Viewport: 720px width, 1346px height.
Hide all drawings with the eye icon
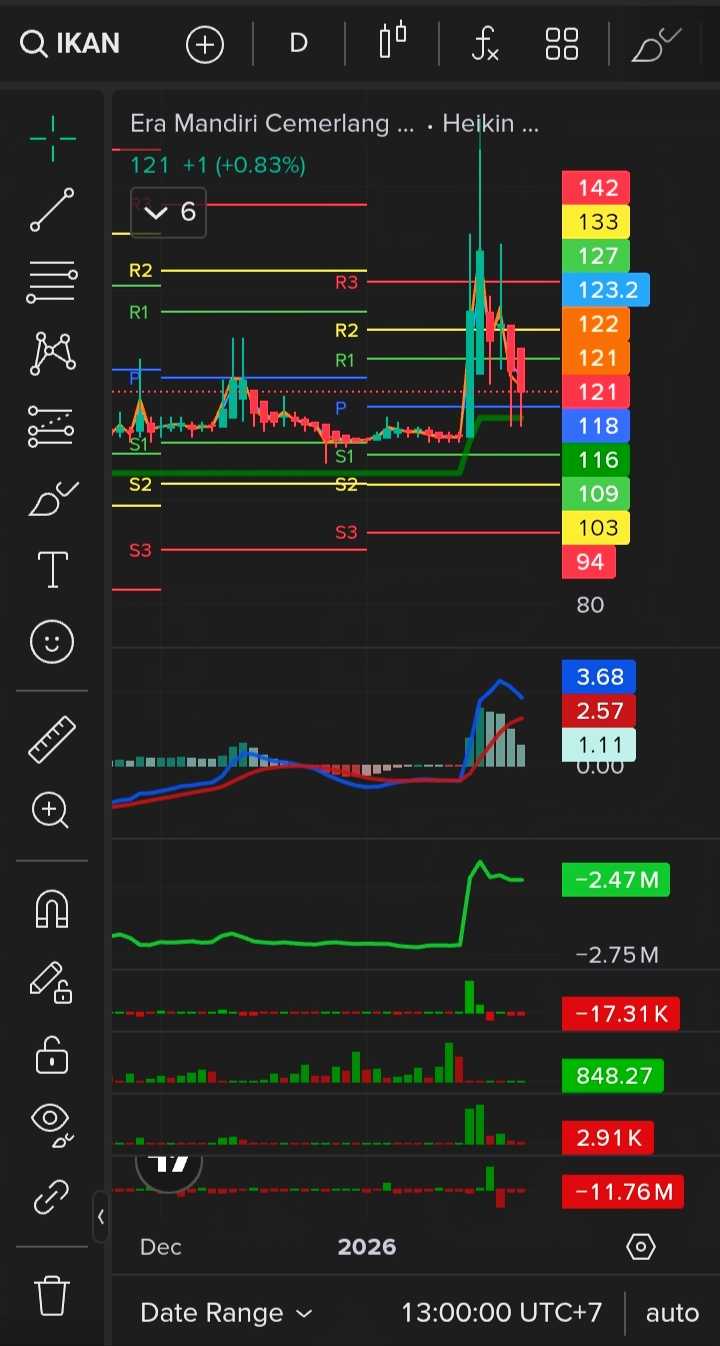click(52, 1120)
